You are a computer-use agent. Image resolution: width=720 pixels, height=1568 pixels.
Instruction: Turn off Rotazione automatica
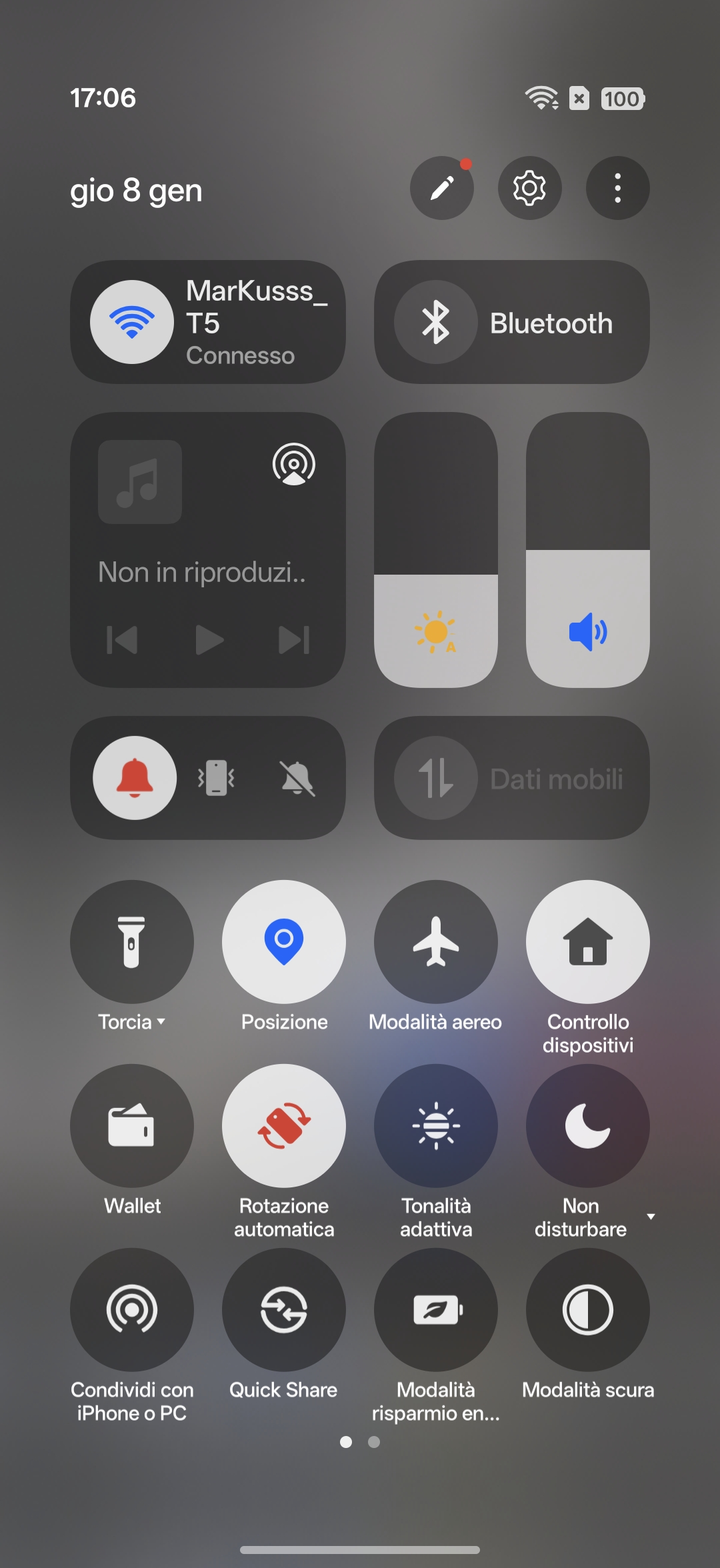(x=284, y=1125)
